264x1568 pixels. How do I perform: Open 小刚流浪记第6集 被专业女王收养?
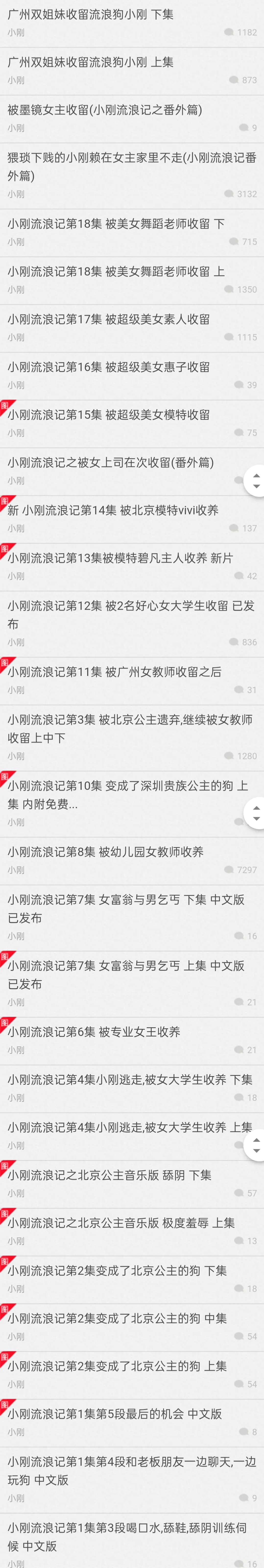94,1032
